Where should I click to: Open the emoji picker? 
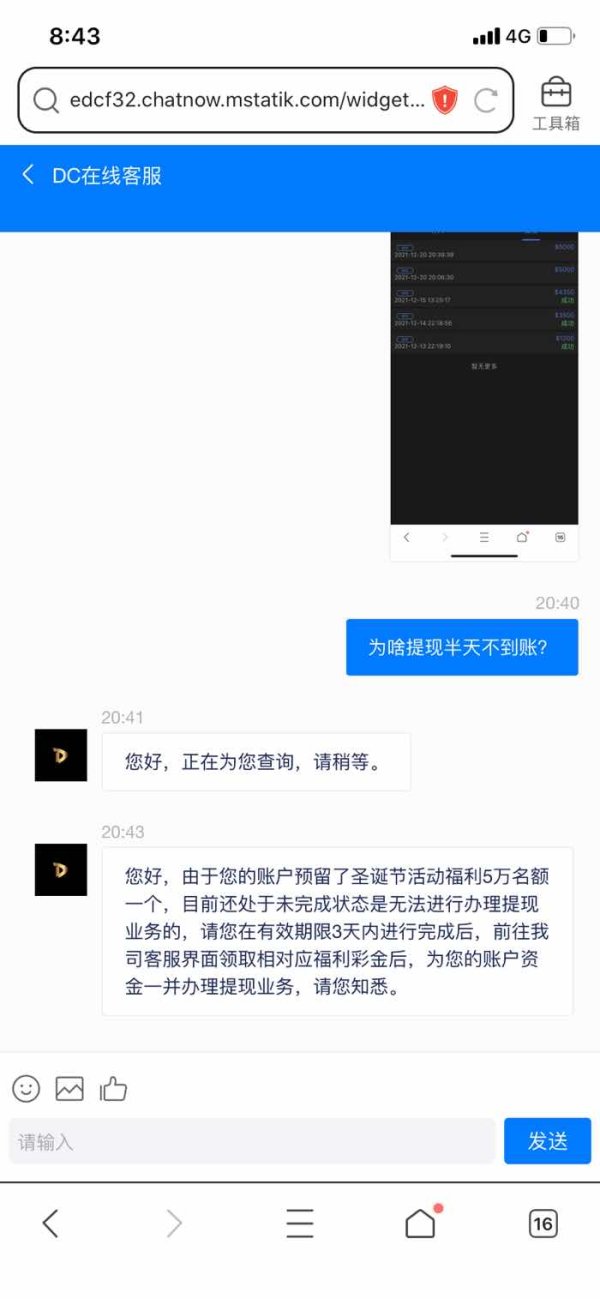click(x=26, y=1088)
